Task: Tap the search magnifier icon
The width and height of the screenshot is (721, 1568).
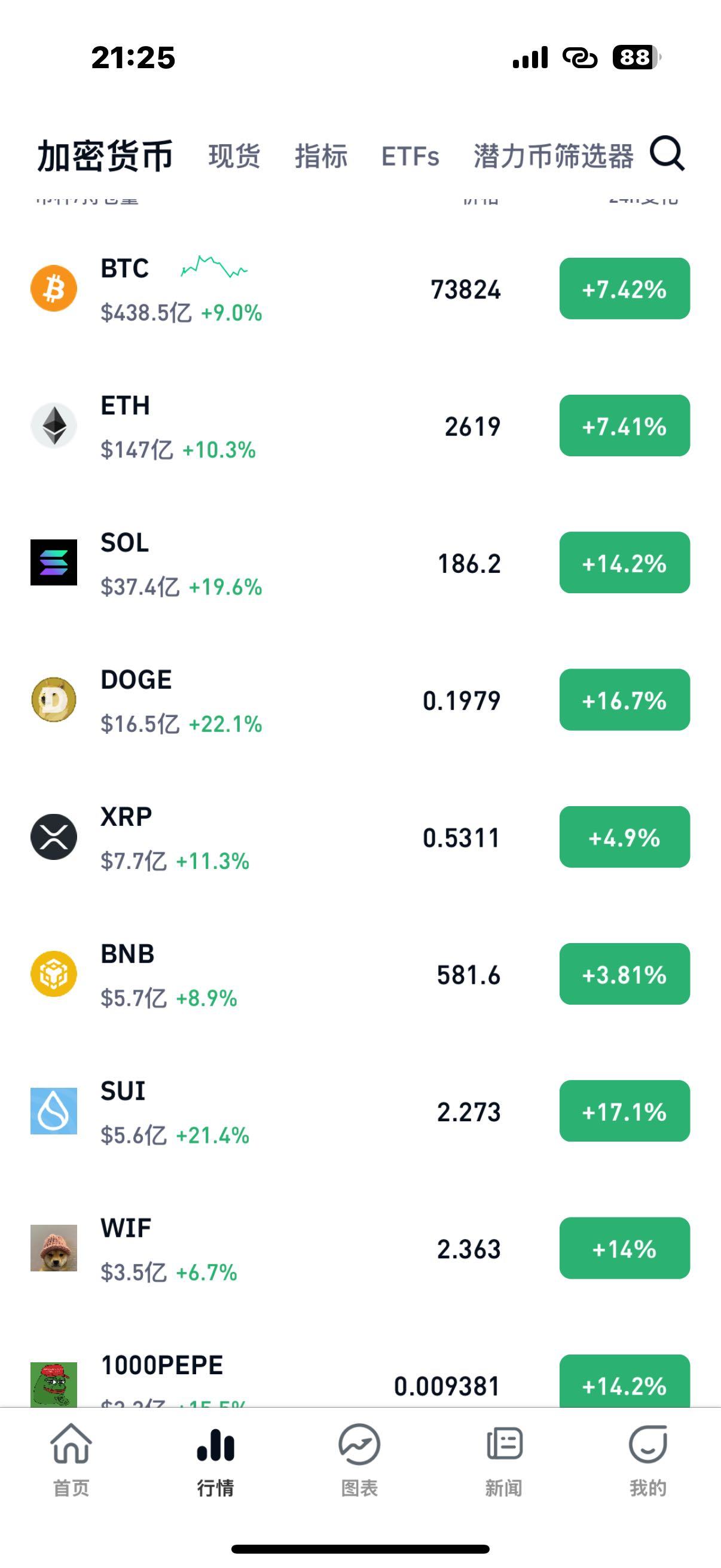Action: point(667,157)
